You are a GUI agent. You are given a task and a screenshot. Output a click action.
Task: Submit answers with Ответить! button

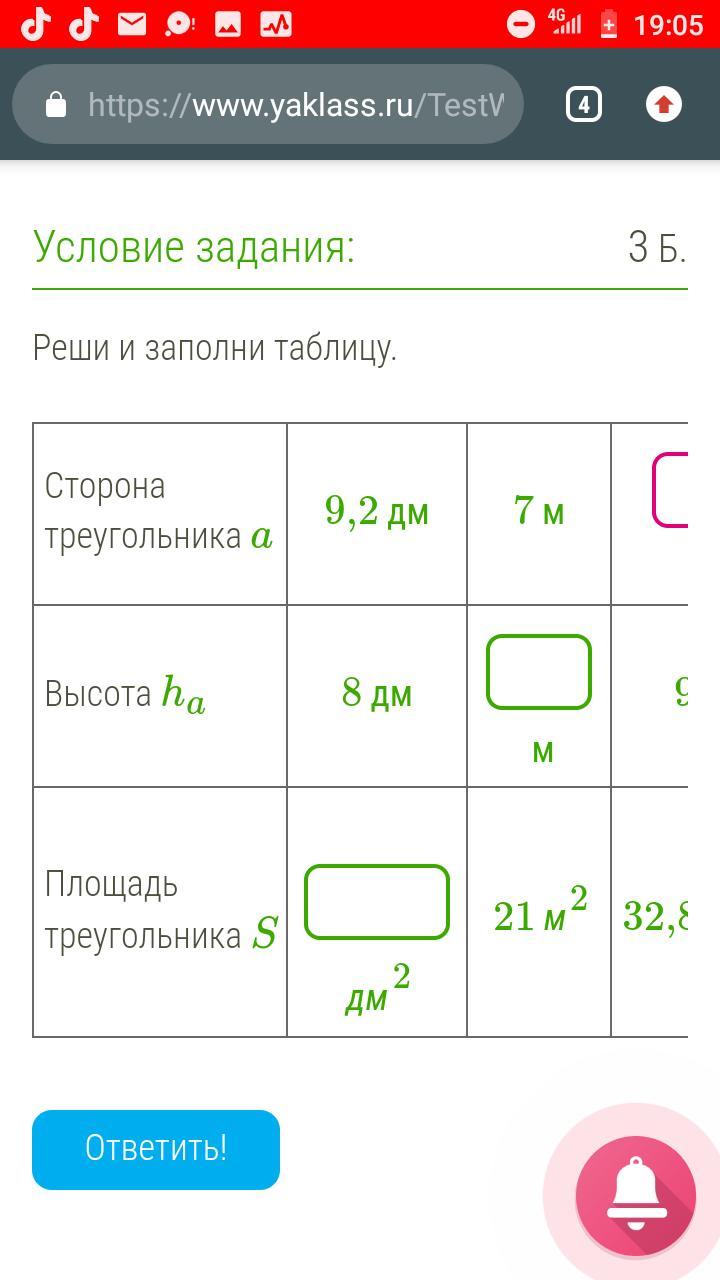tap(156, 1149)
